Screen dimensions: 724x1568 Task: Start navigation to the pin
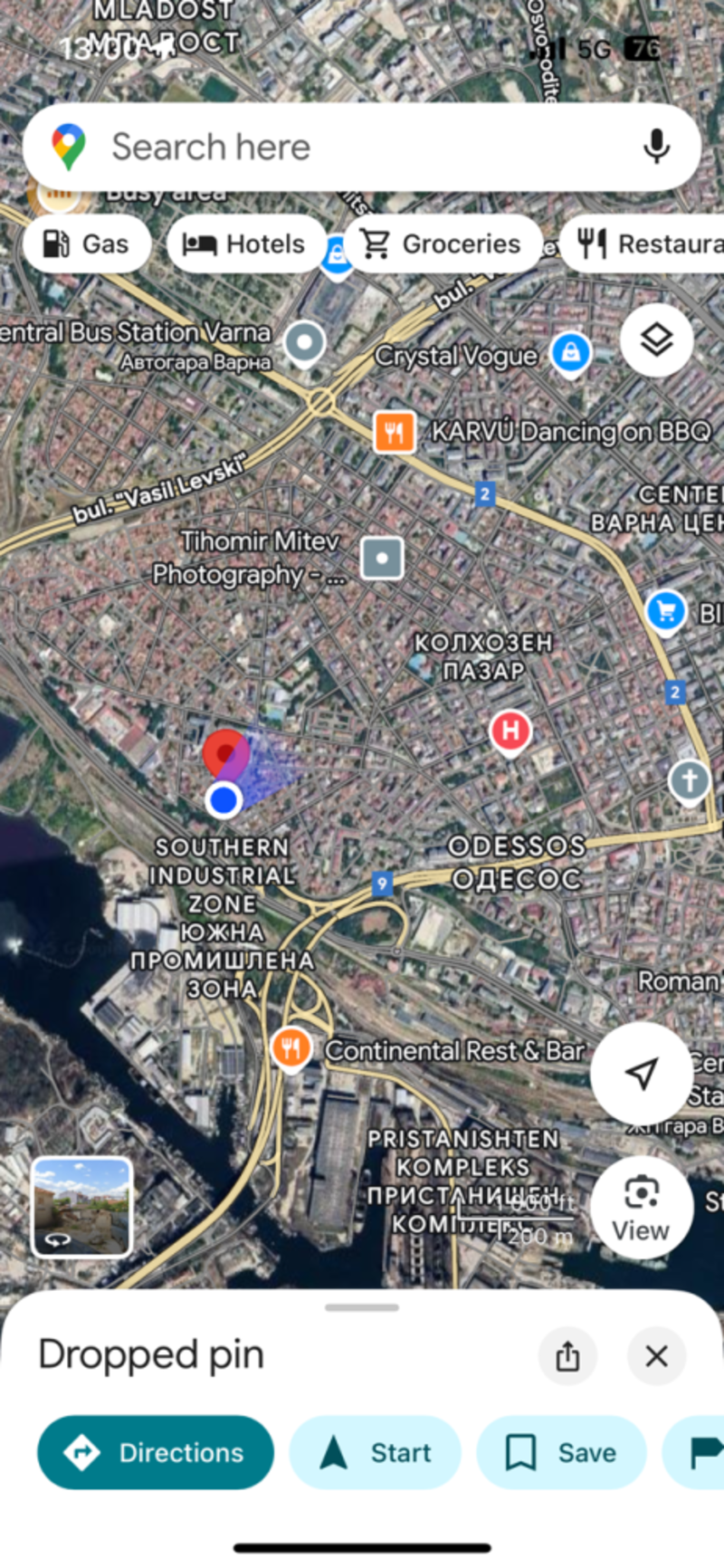click(376, 1452)
